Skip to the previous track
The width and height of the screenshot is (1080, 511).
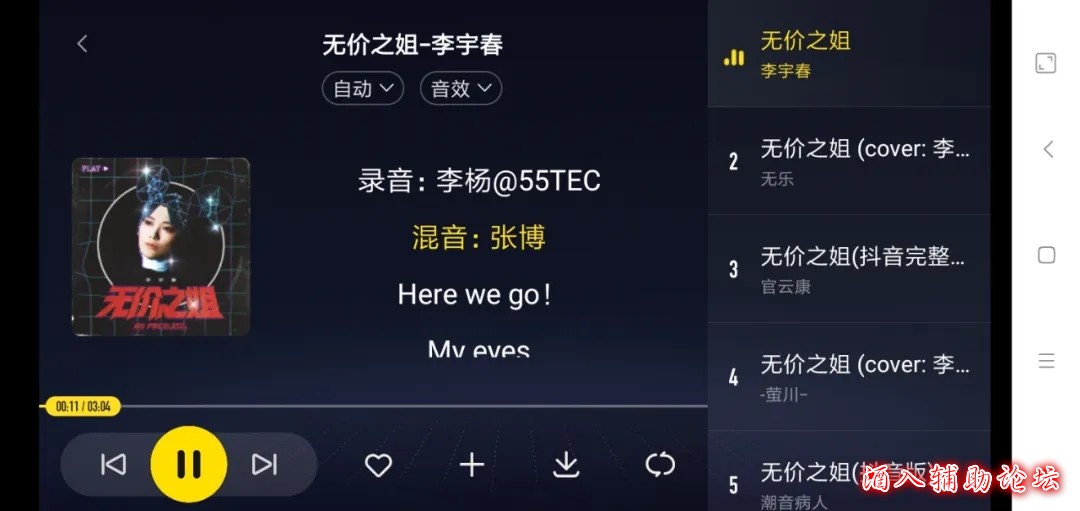[113, 464]
